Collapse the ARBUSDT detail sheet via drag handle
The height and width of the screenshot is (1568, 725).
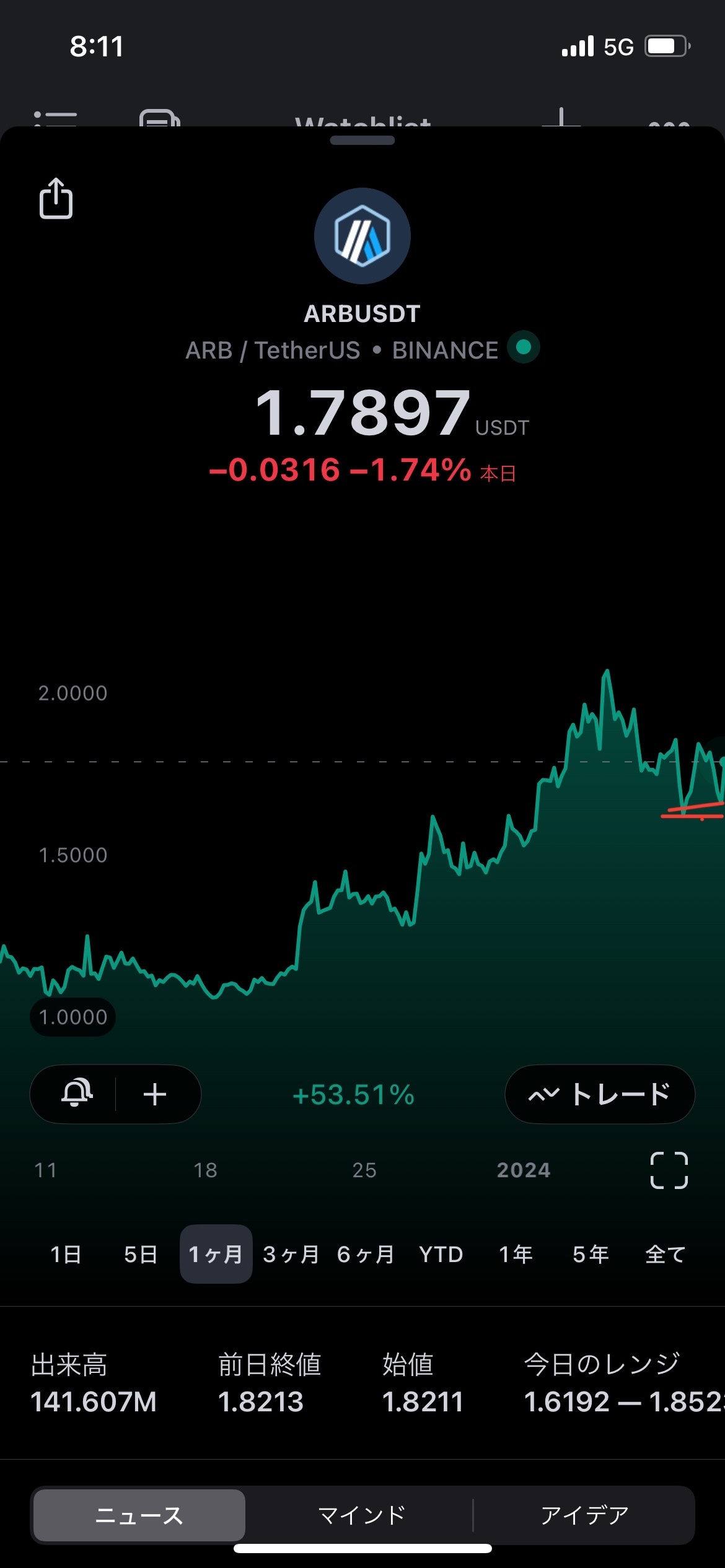point(362,140)
